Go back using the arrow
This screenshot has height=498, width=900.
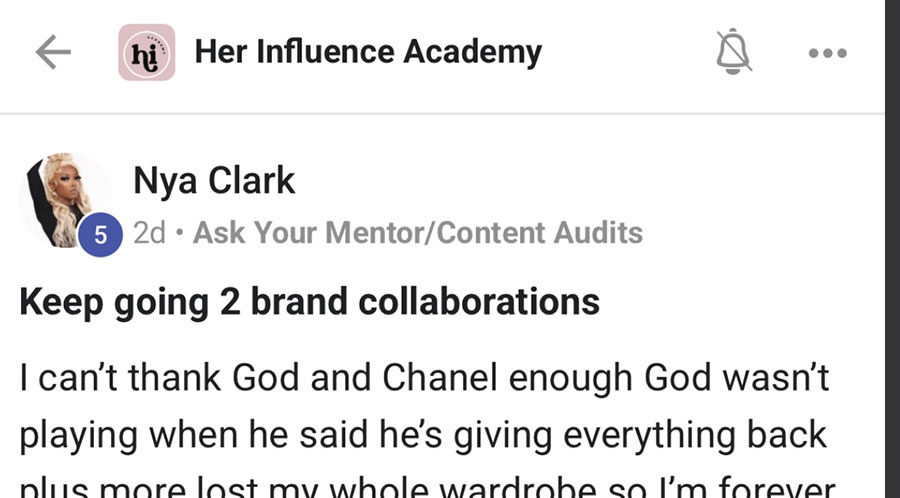pyautogui.click(x=53, y=53)
